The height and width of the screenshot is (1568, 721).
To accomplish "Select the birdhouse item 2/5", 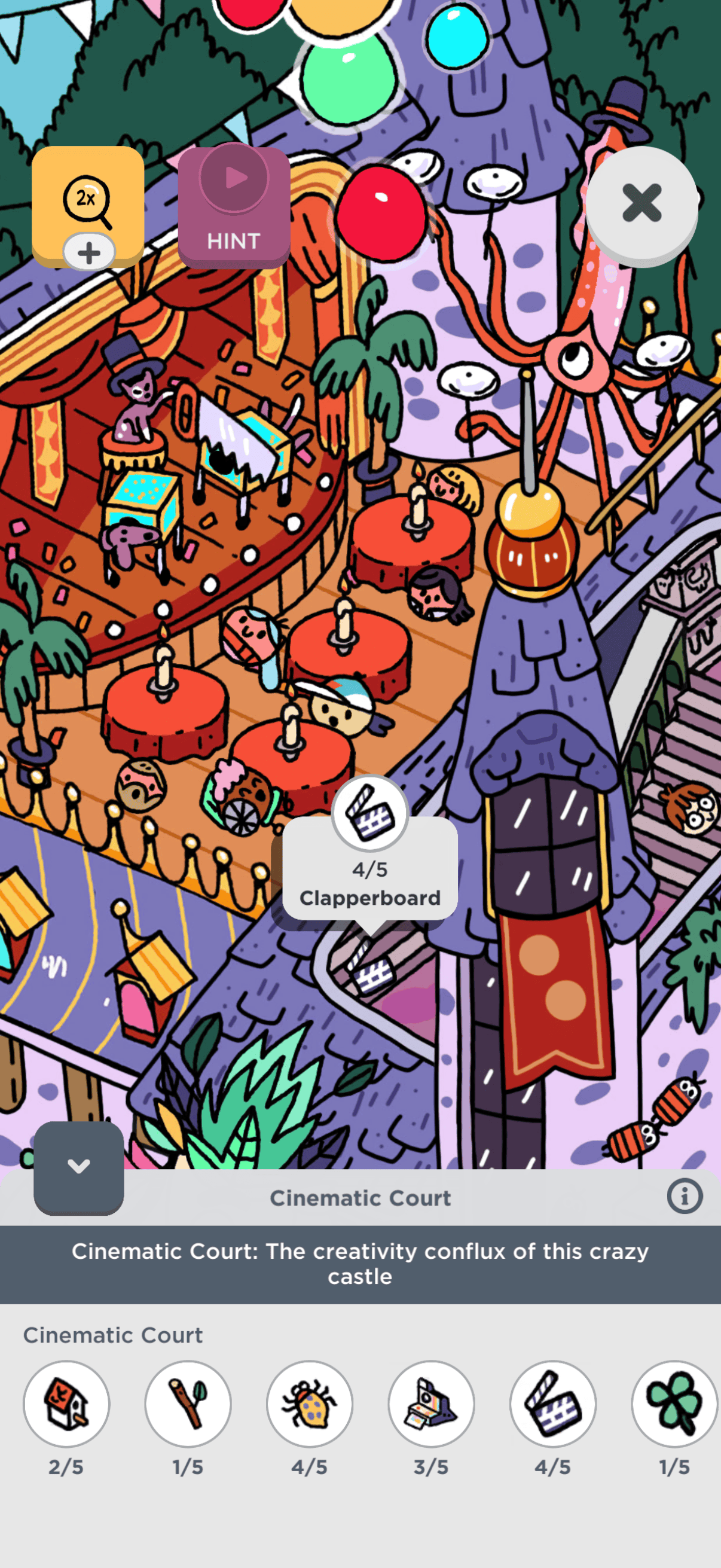I will click(x=66, y=1404).
